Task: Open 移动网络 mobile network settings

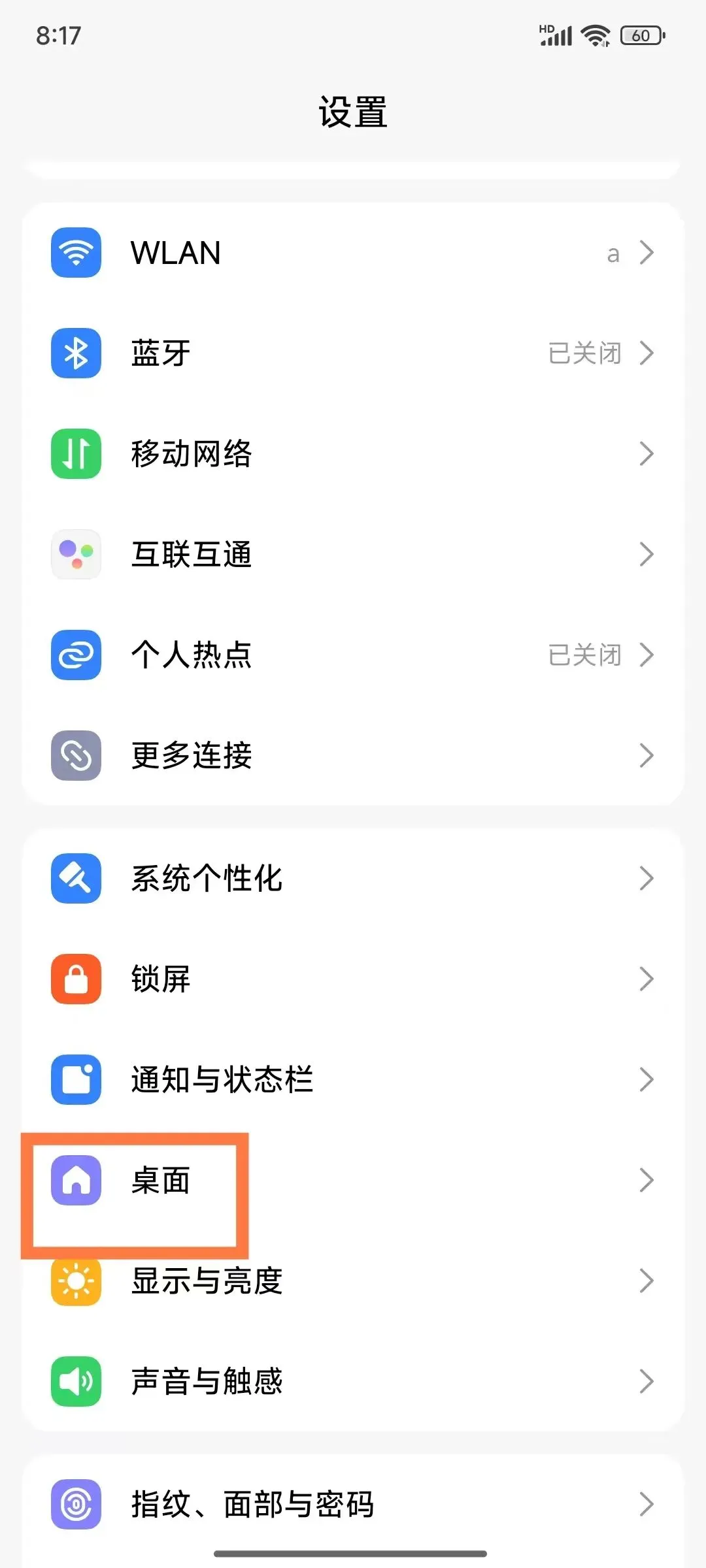Action: pyautogui.click(x=353, y=454)
